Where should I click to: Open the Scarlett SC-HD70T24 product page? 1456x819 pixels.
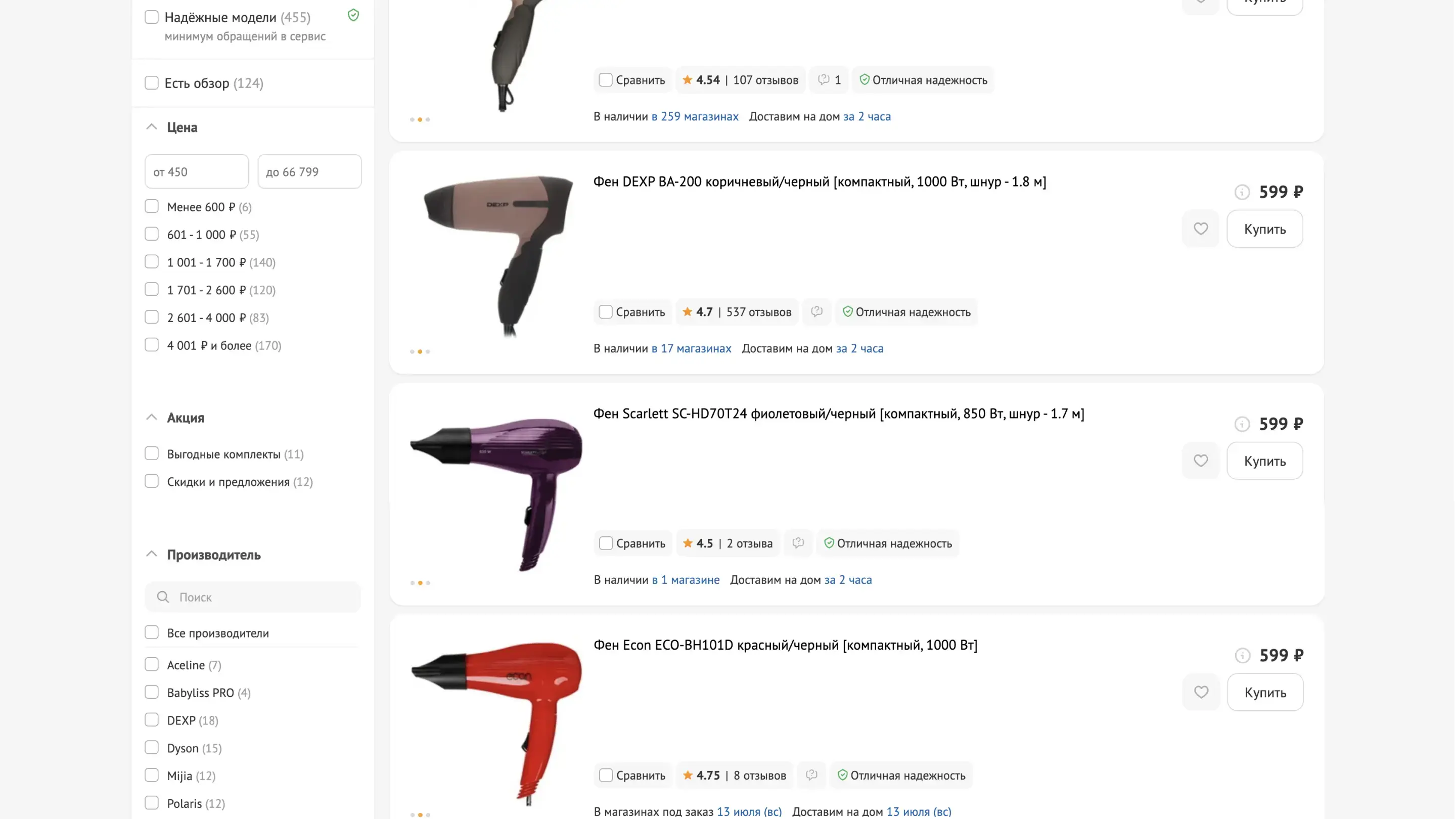click(838, 414)
